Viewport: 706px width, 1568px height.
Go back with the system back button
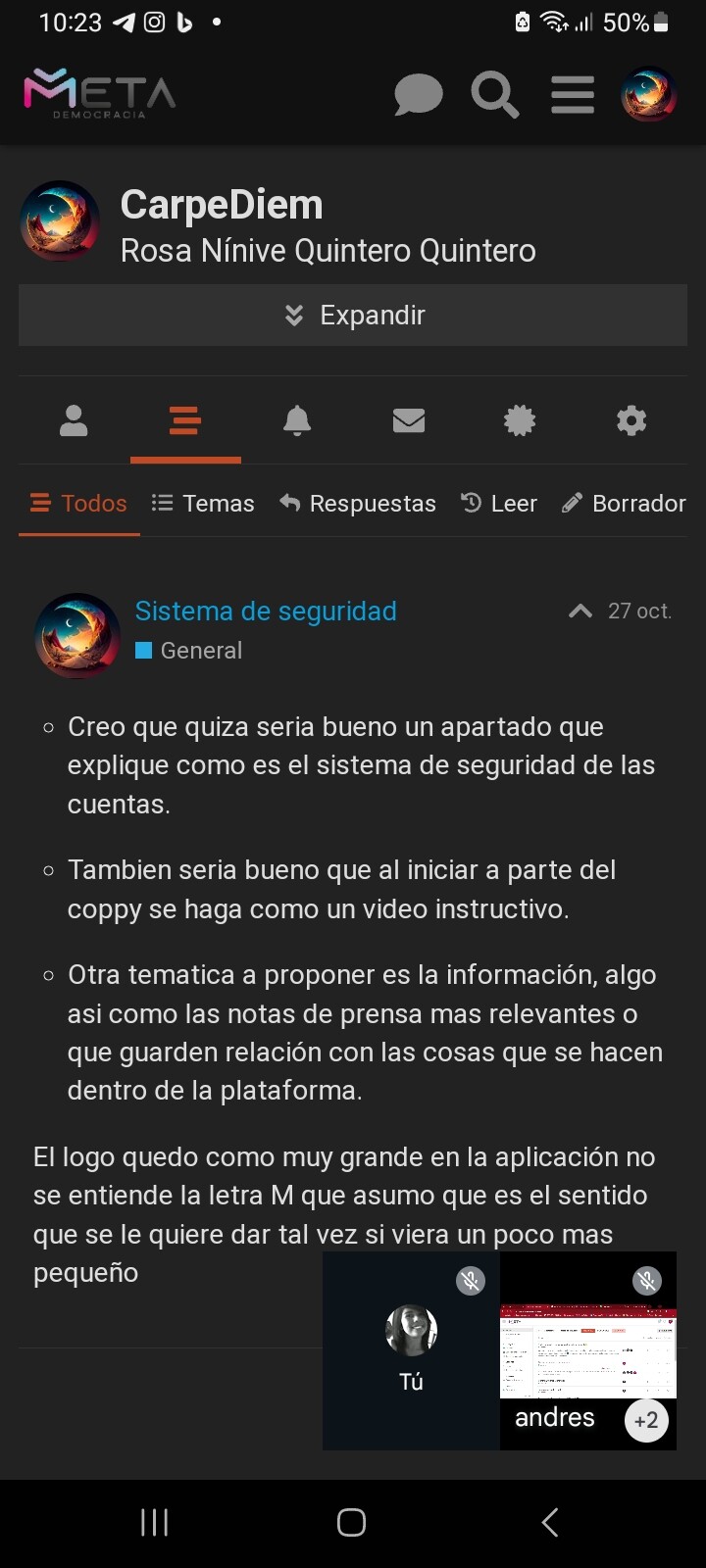(x=550, y=1522)
